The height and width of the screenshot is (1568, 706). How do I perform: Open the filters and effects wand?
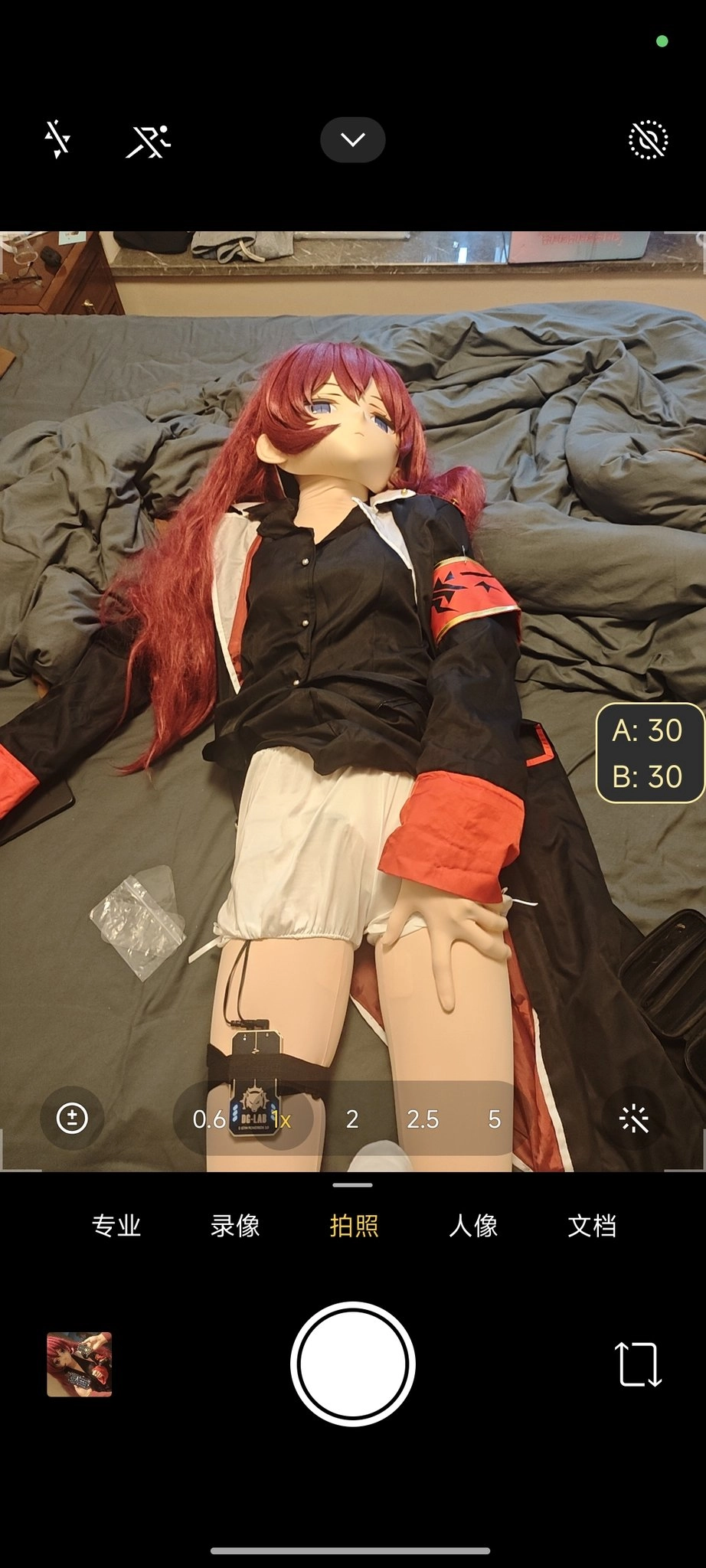pyautogui.click(x=634, y=1119)
